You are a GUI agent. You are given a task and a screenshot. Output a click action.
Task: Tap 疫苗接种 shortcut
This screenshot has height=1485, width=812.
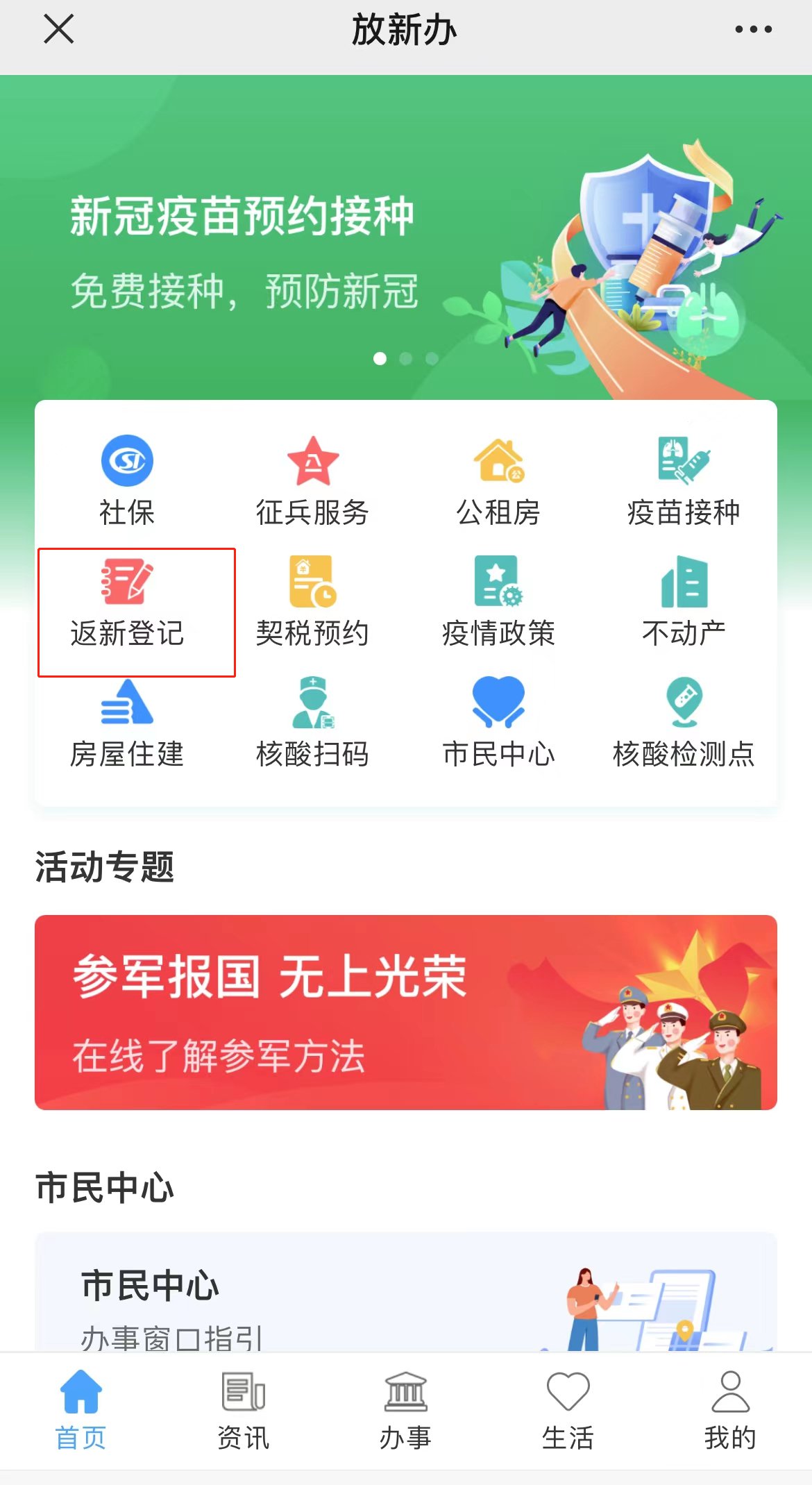(x=684, y=479)
